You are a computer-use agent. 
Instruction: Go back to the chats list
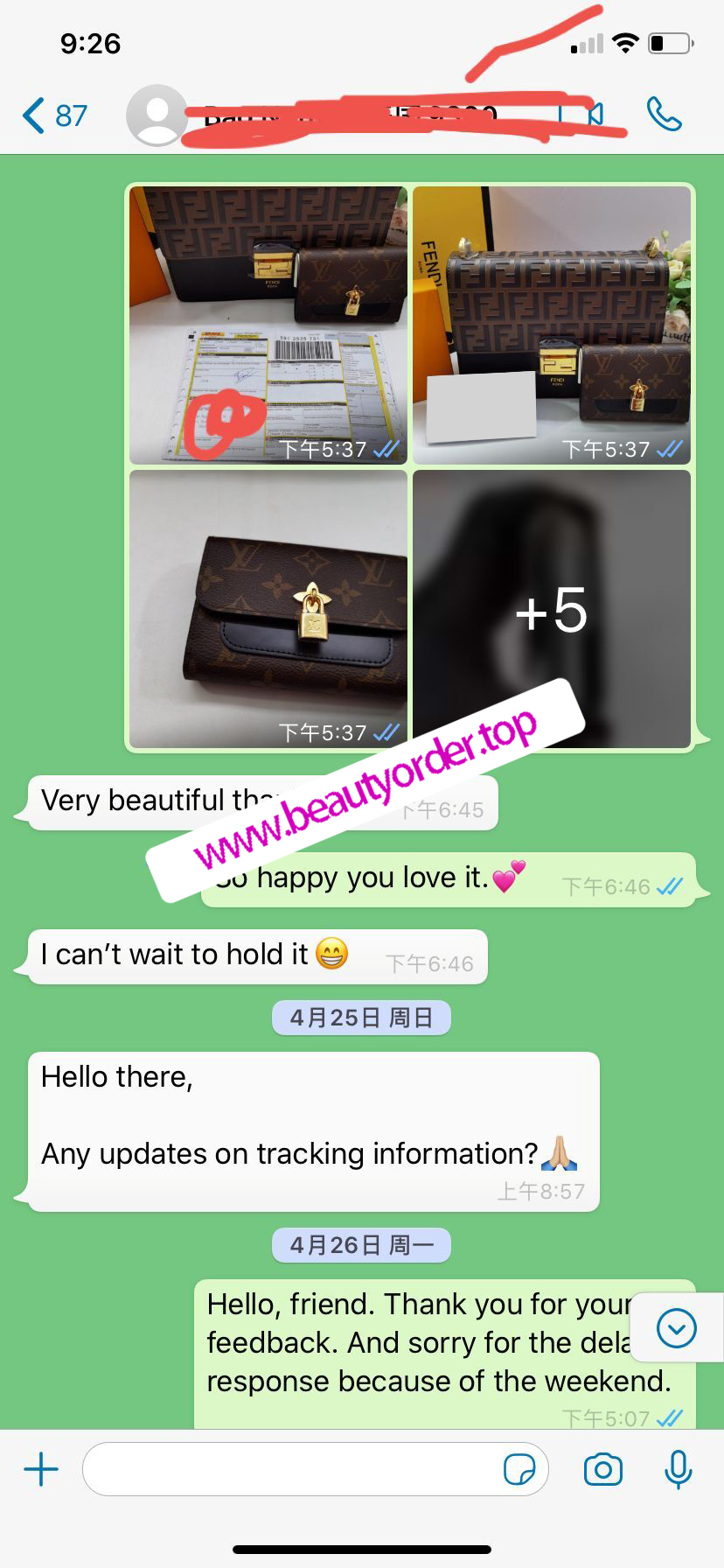tap(52, 115)
